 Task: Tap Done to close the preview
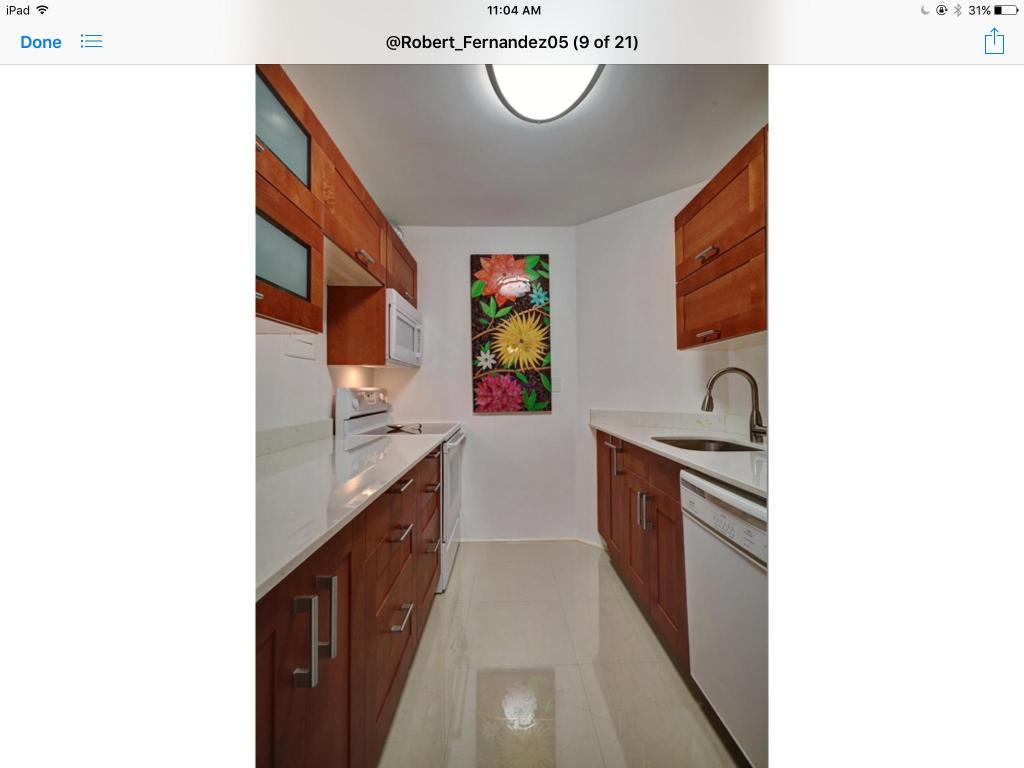tap(41, 42)
